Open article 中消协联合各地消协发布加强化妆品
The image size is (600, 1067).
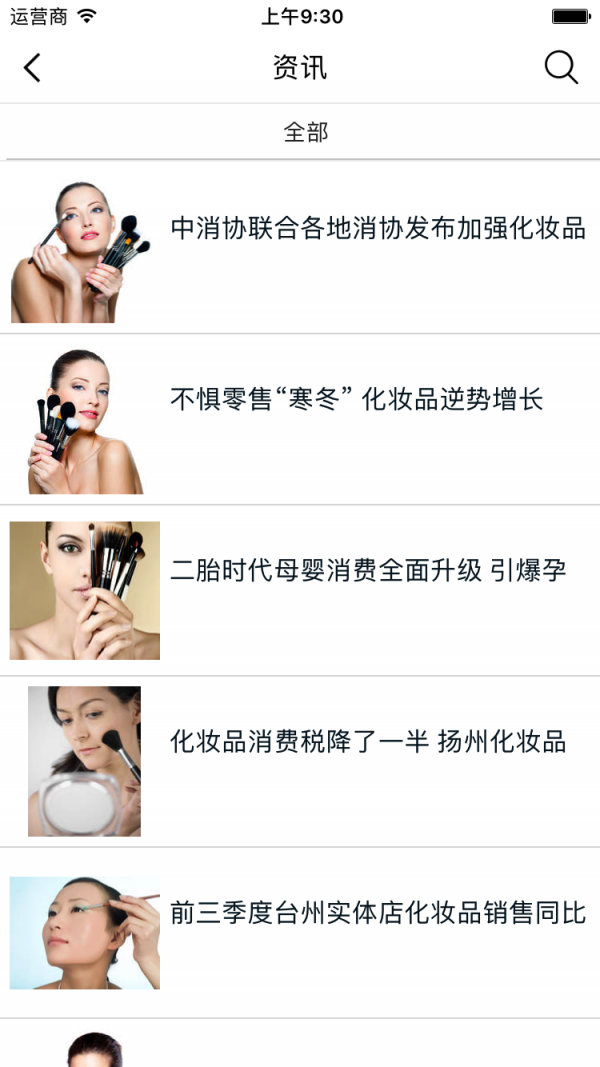[x=377, y=228]
